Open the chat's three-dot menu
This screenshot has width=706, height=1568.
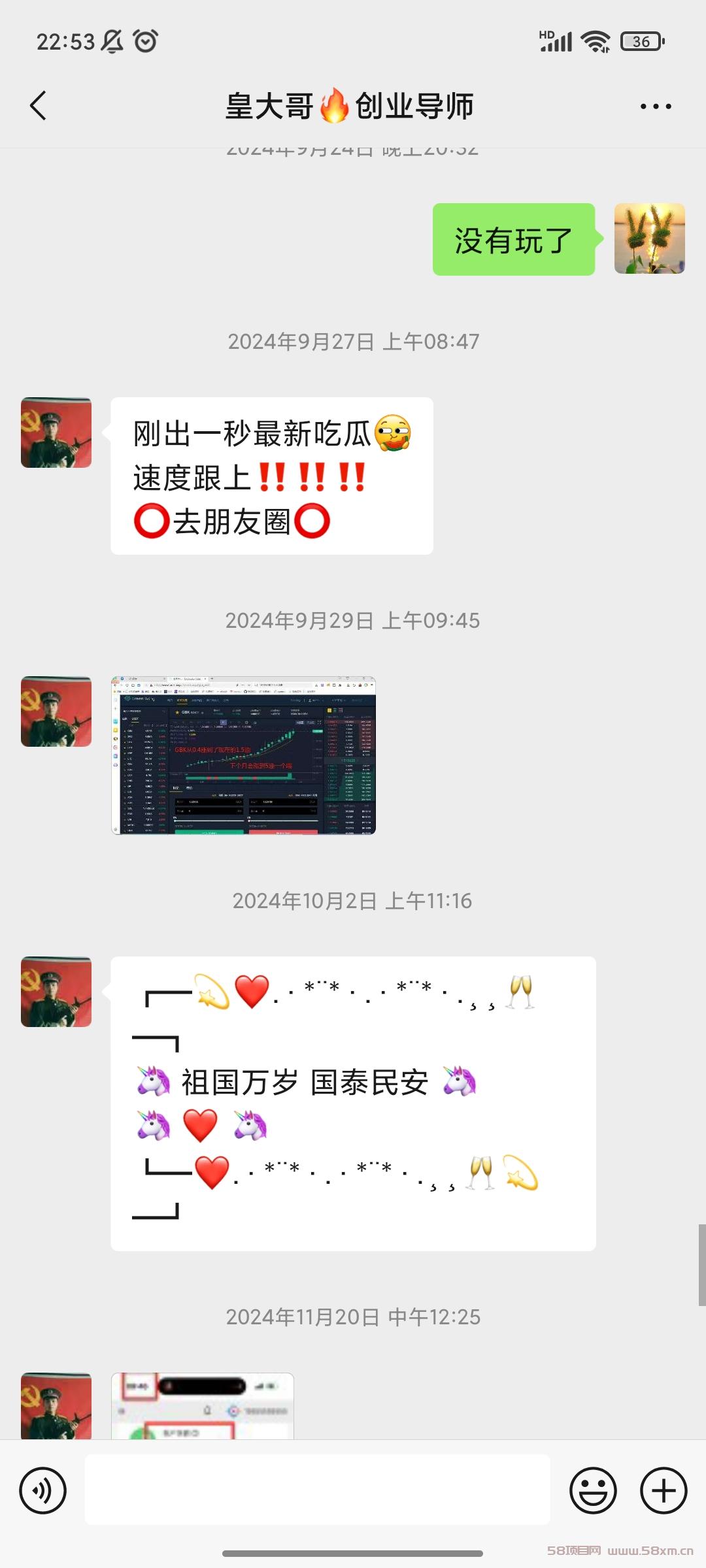pos(656,106)
